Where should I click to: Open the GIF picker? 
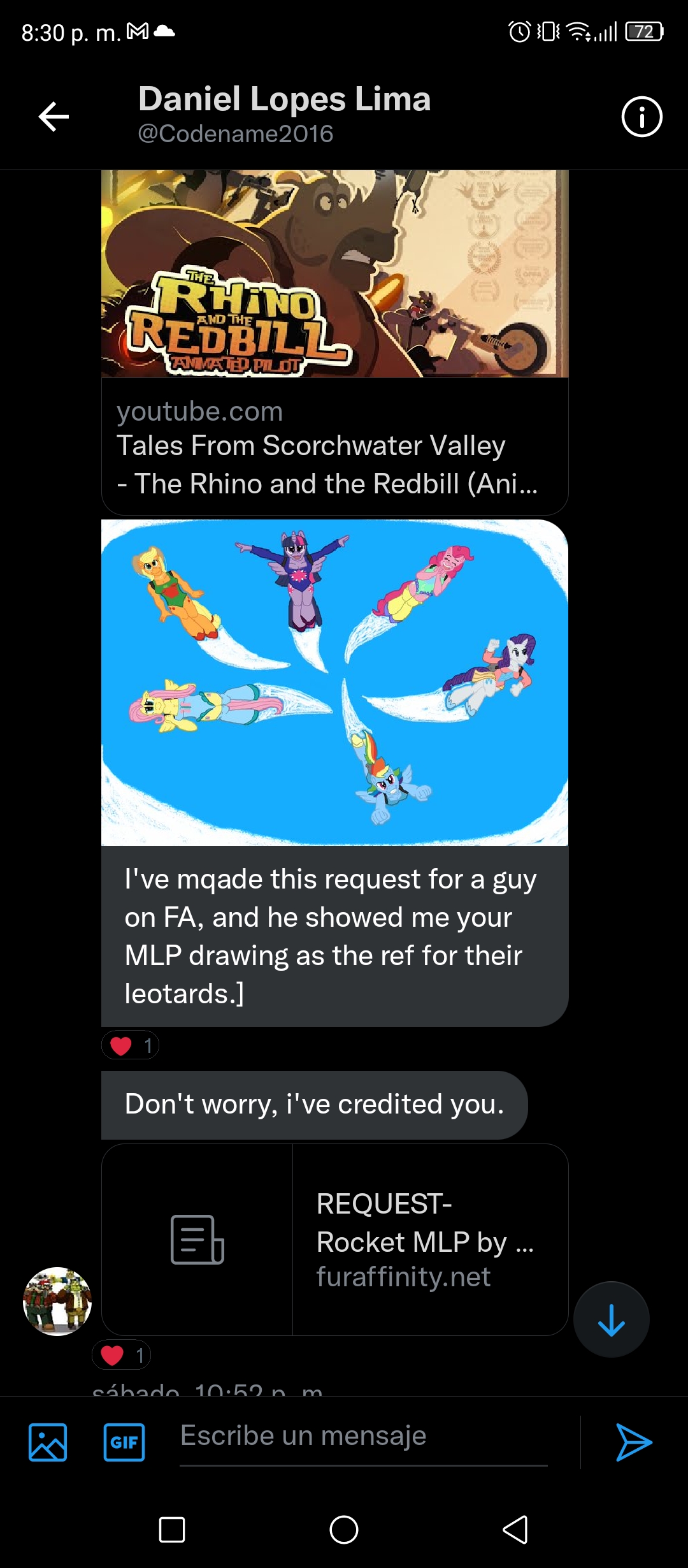pos(124,1442)
